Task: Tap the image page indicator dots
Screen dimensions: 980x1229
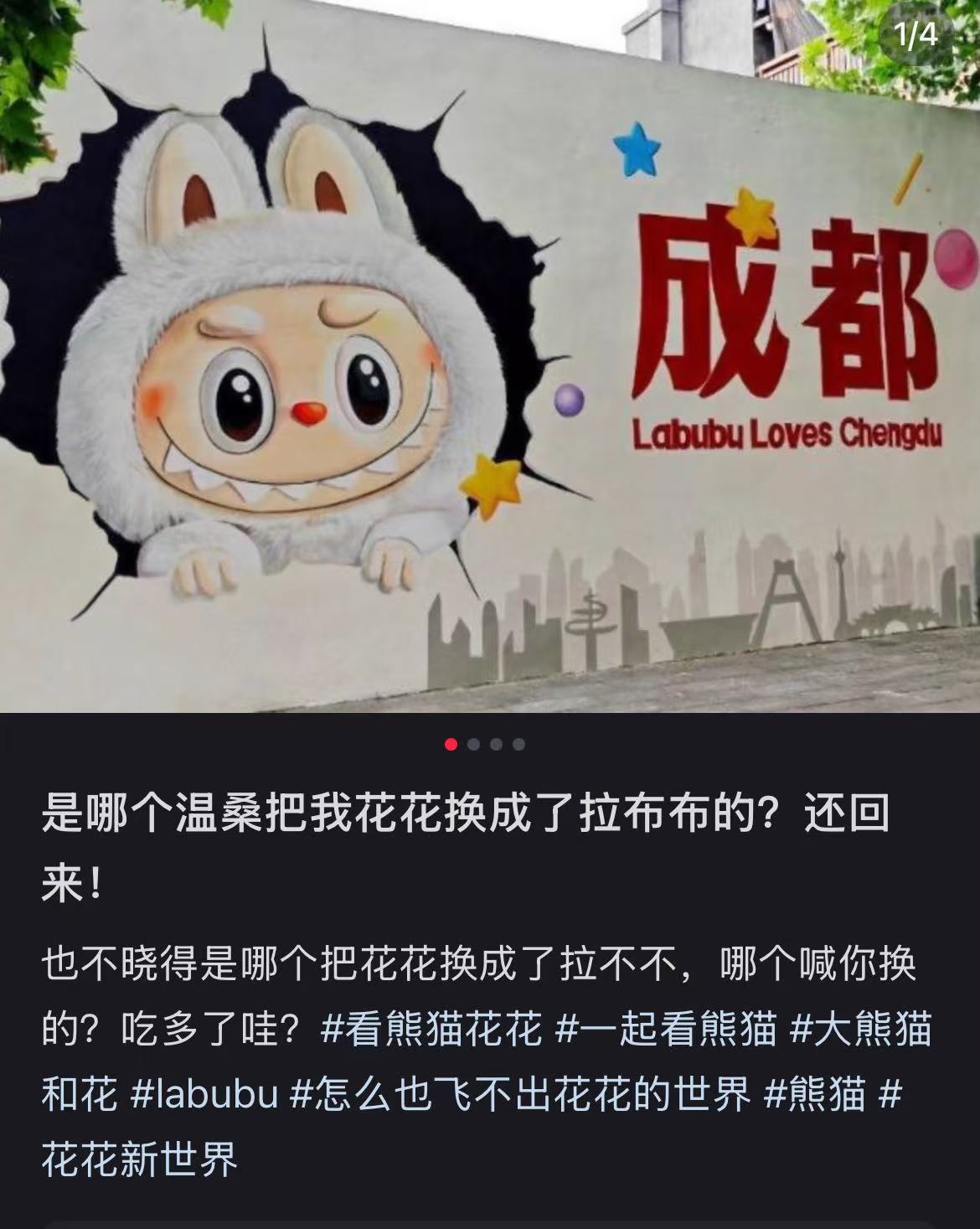Action: tap(485, 744)
